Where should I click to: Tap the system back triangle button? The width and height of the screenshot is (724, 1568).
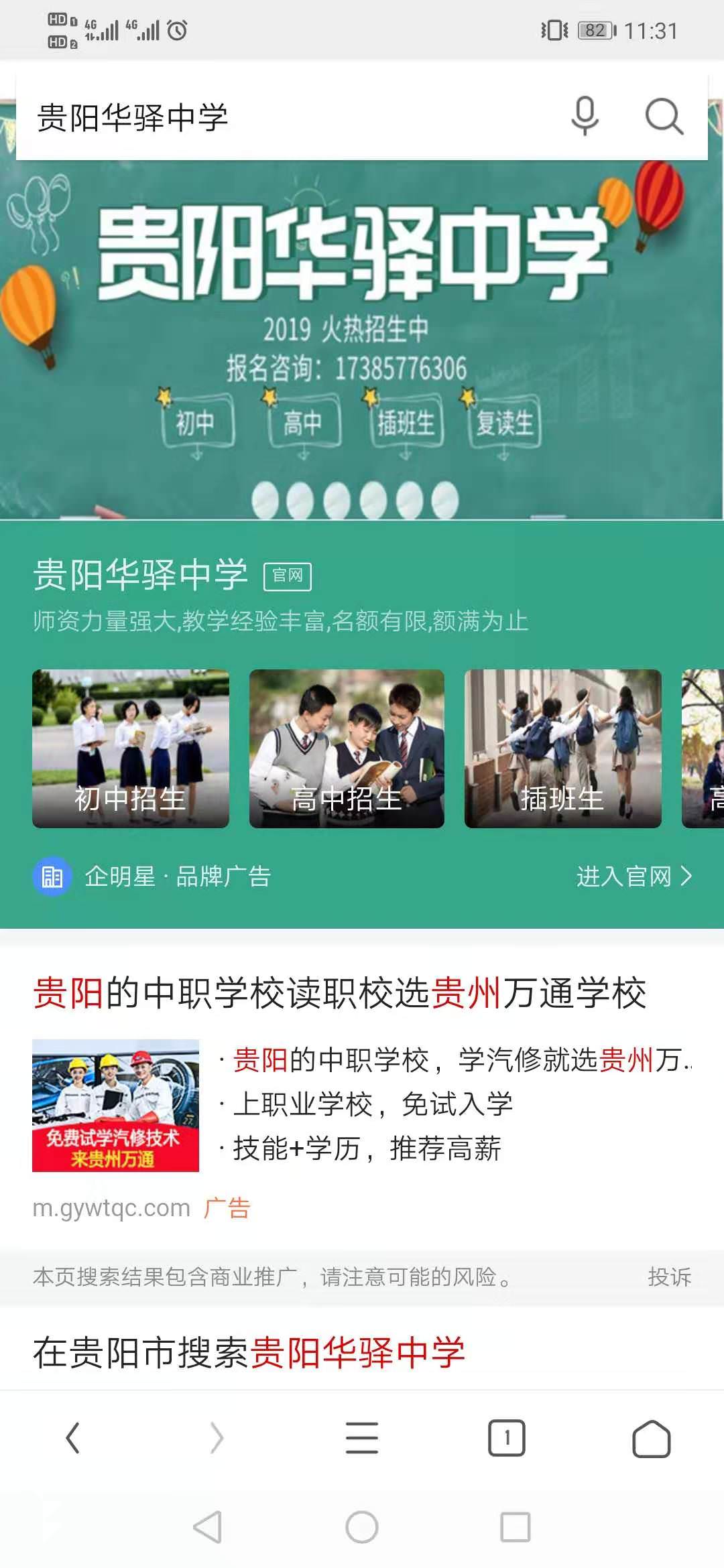click(207, 1527)
